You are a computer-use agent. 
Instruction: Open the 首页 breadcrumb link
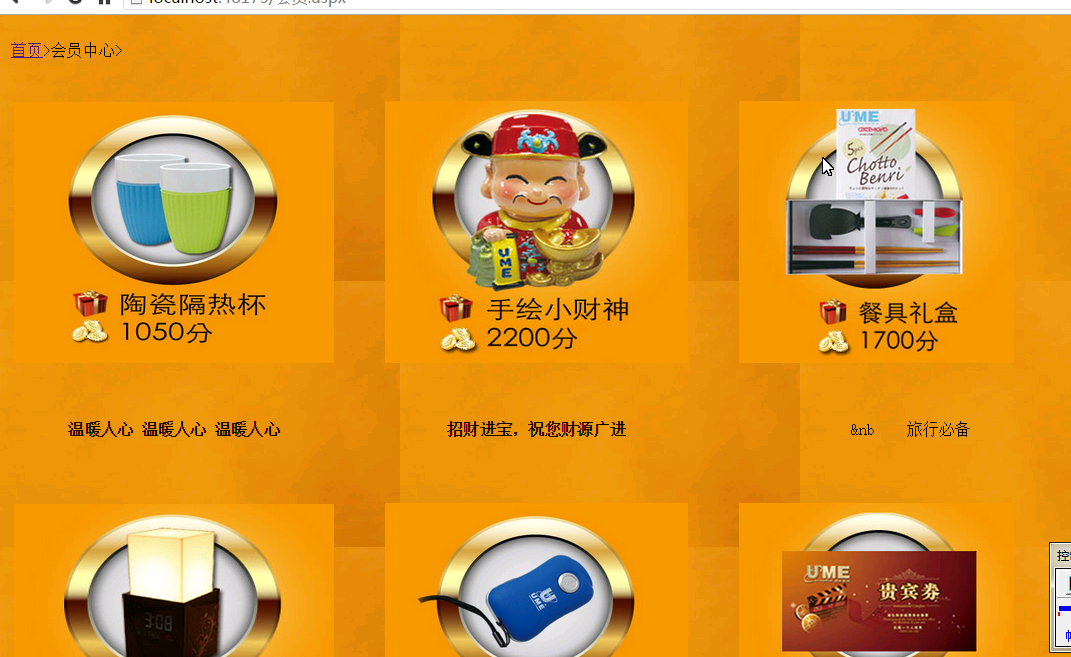26,50
